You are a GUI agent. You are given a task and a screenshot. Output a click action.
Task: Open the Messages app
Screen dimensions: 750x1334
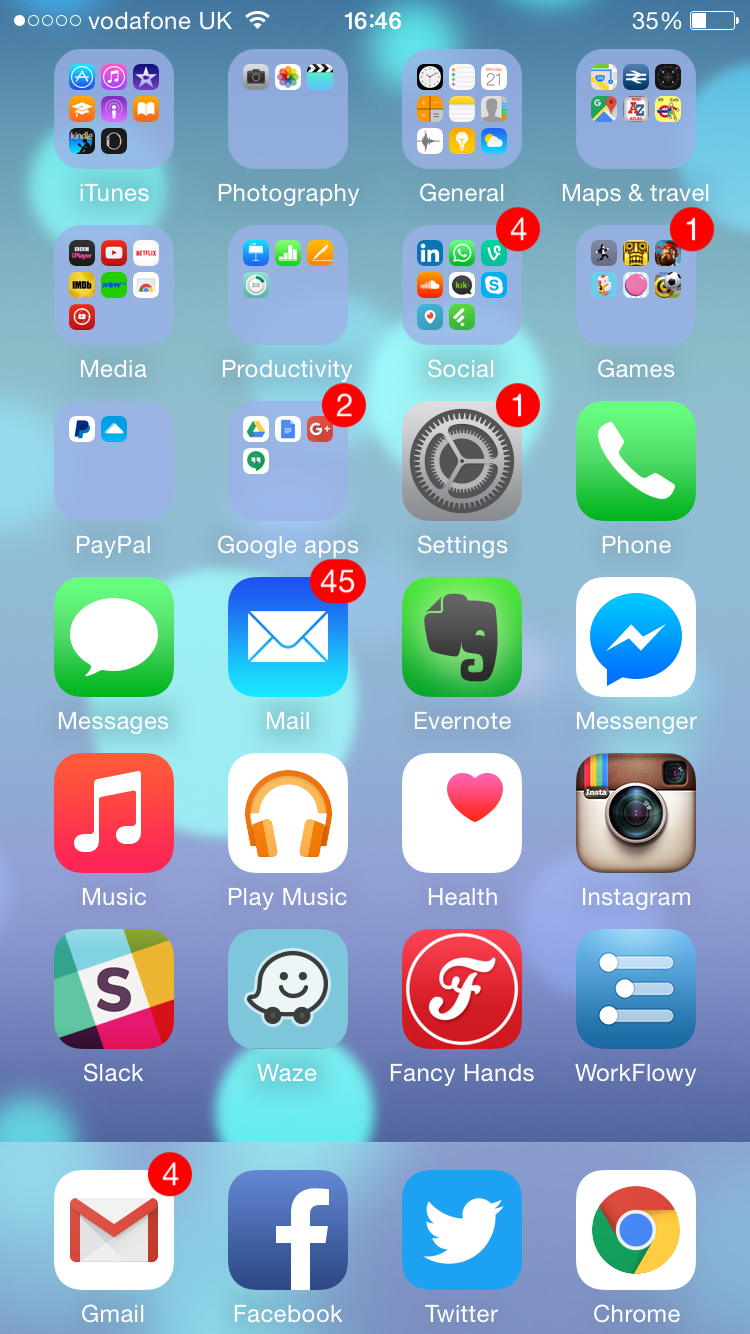click(114, 638)
